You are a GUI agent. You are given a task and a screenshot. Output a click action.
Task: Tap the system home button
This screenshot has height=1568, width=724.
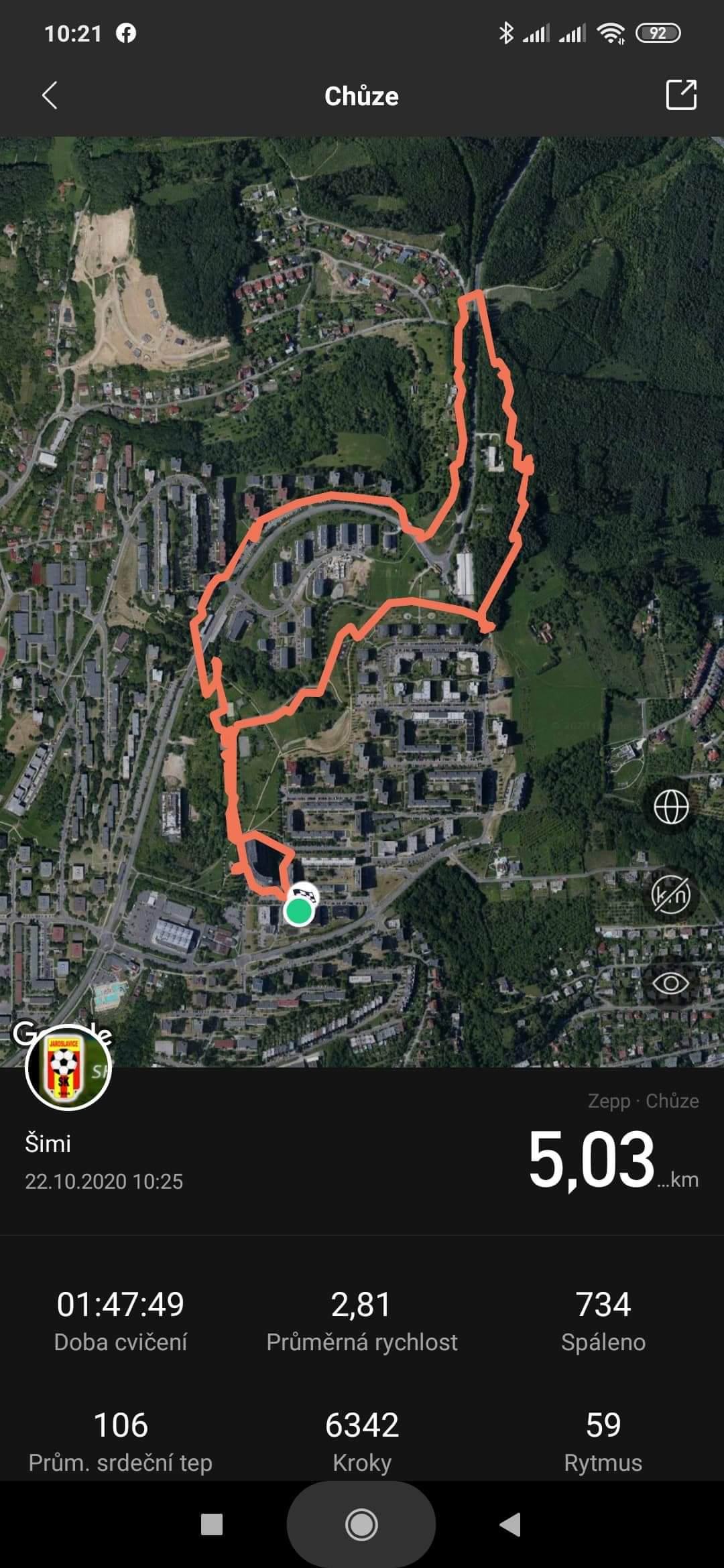[361, 1525]
